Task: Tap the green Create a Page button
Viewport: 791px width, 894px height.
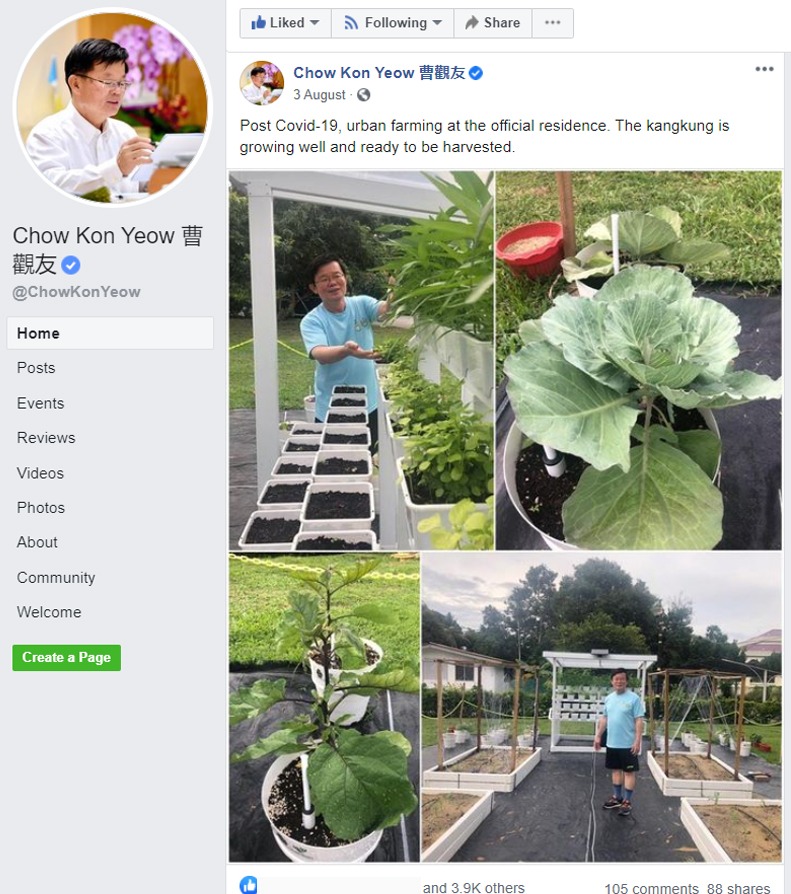Action: [x=66, y=657]
